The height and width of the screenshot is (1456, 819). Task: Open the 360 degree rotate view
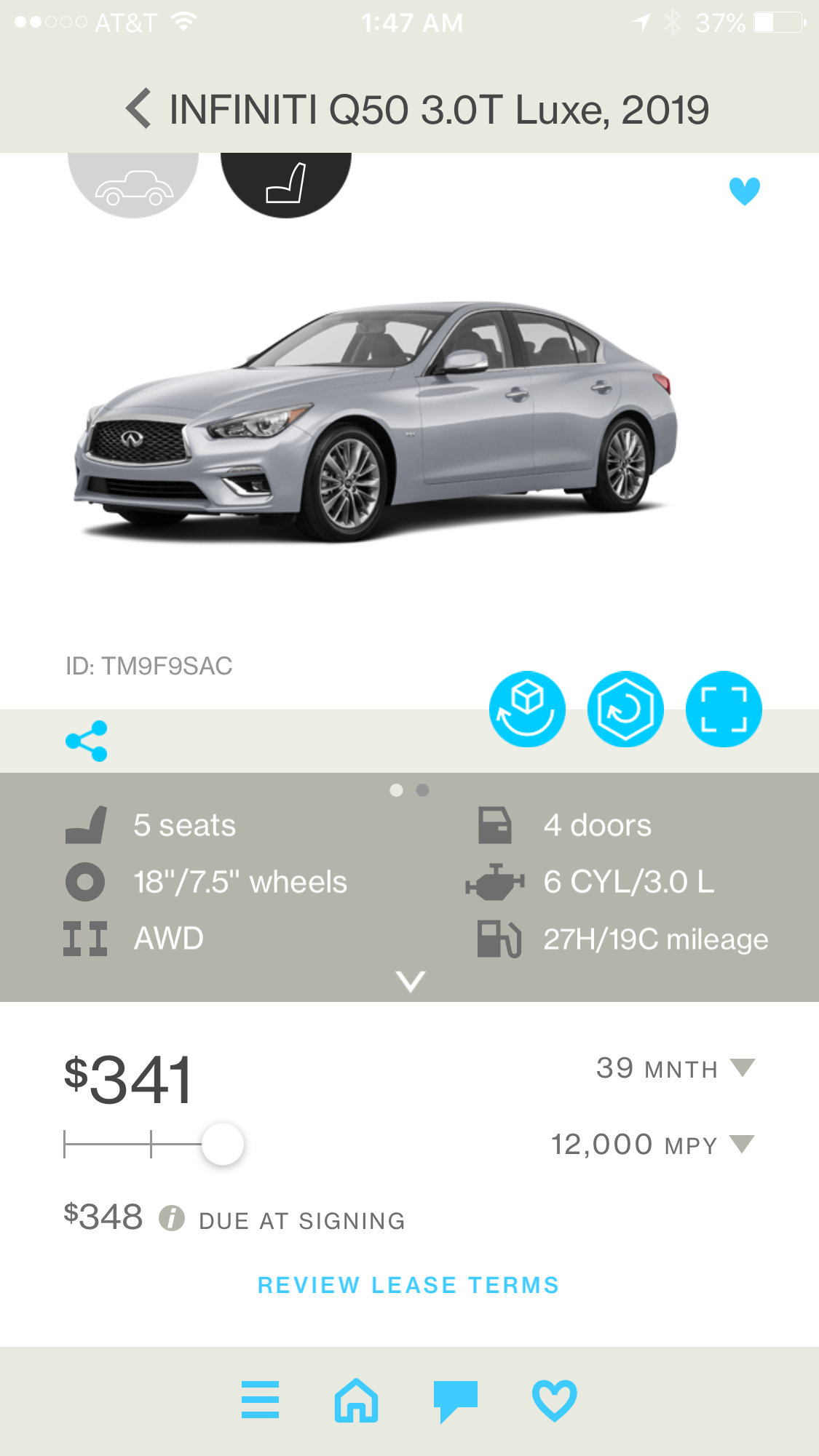point(625,709)
